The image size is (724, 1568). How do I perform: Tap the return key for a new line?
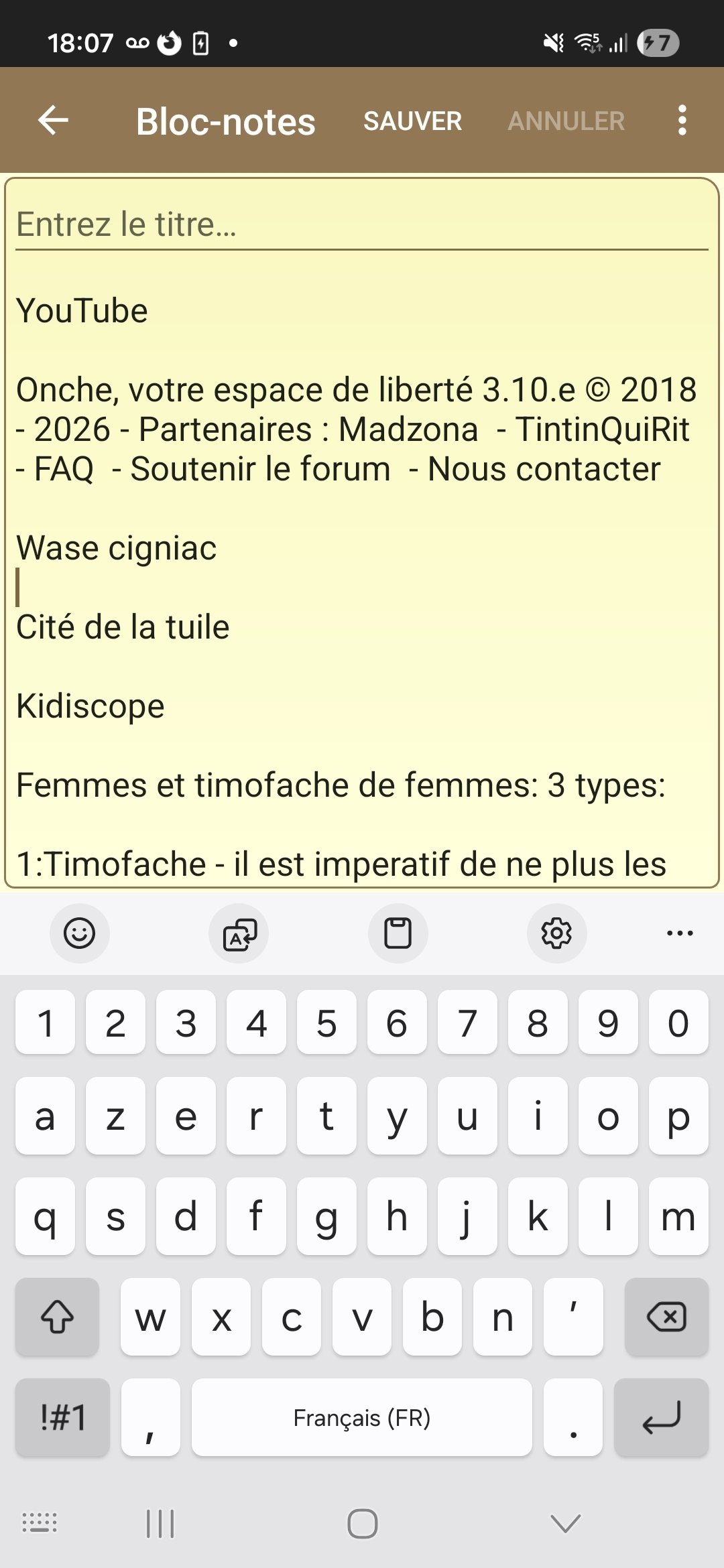661,1417
